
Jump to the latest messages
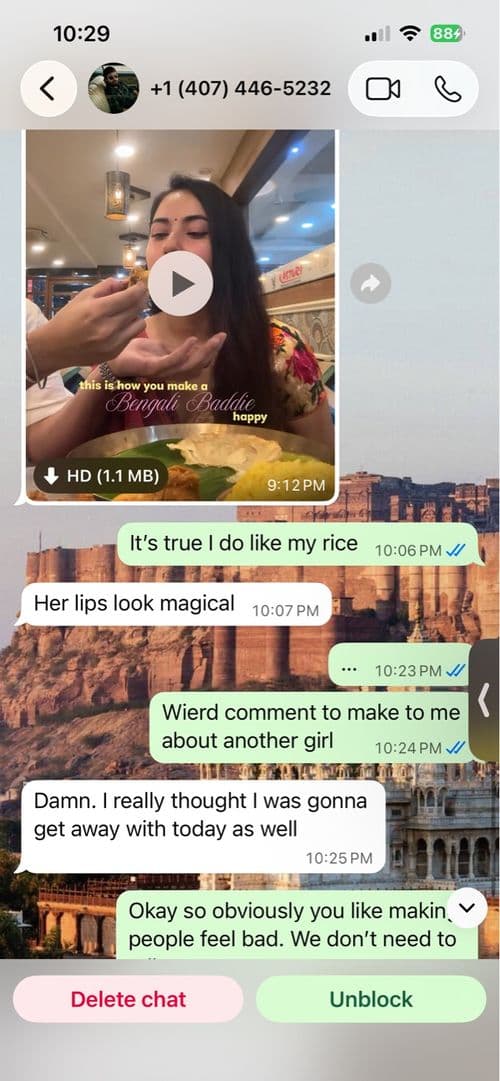[467, 908]
